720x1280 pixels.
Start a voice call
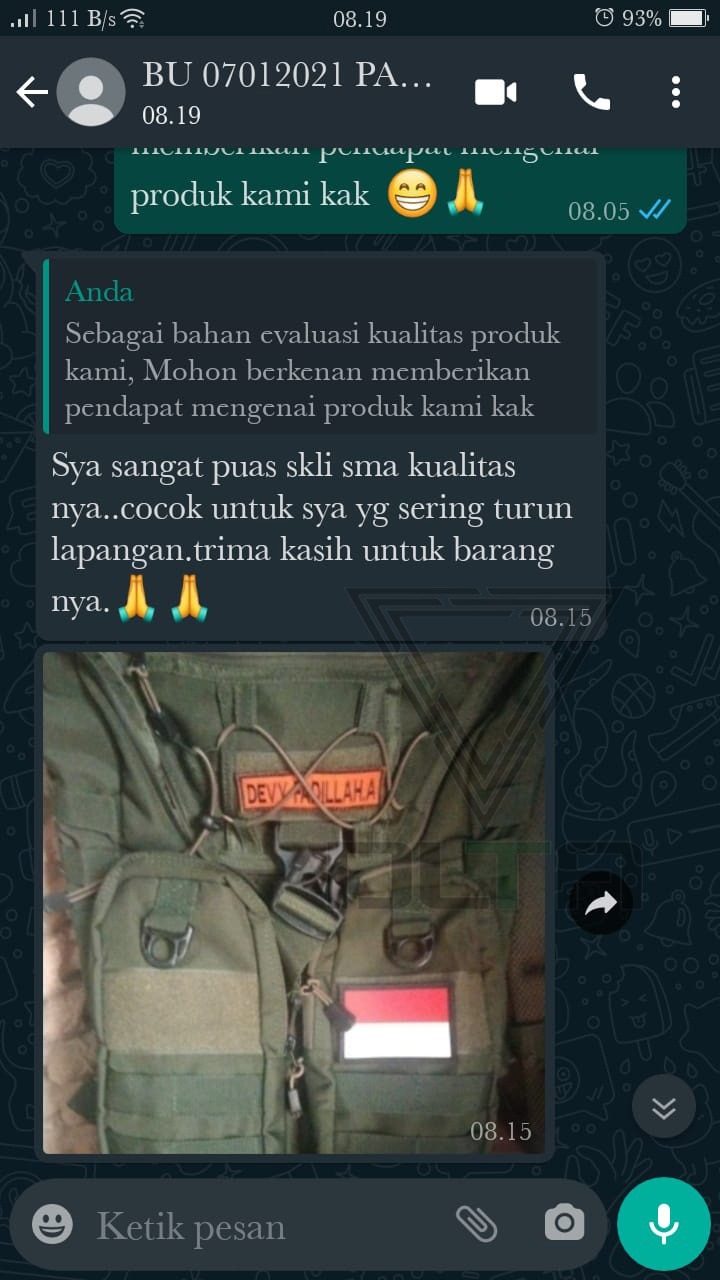(591, 93)
